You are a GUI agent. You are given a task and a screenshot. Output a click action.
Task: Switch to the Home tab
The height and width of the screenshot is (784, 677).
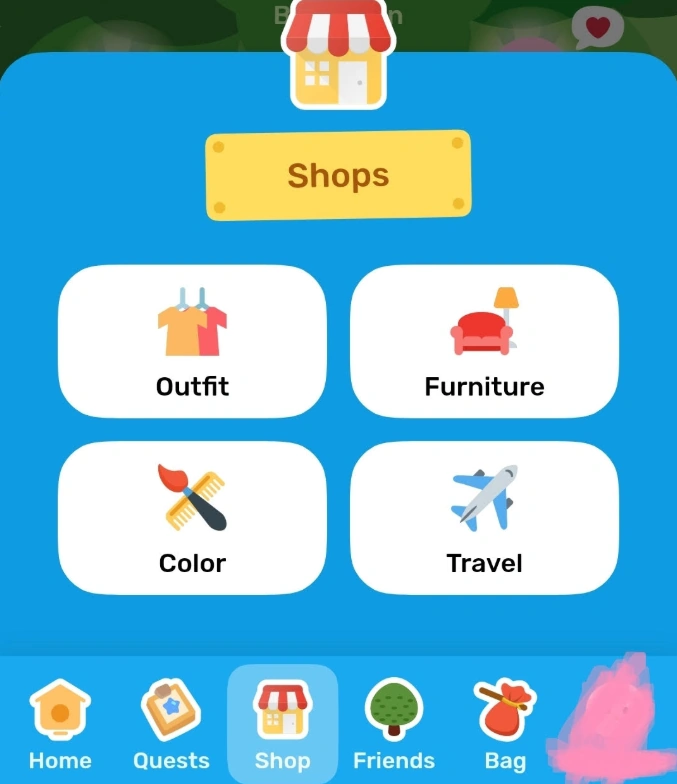point(60,725)
